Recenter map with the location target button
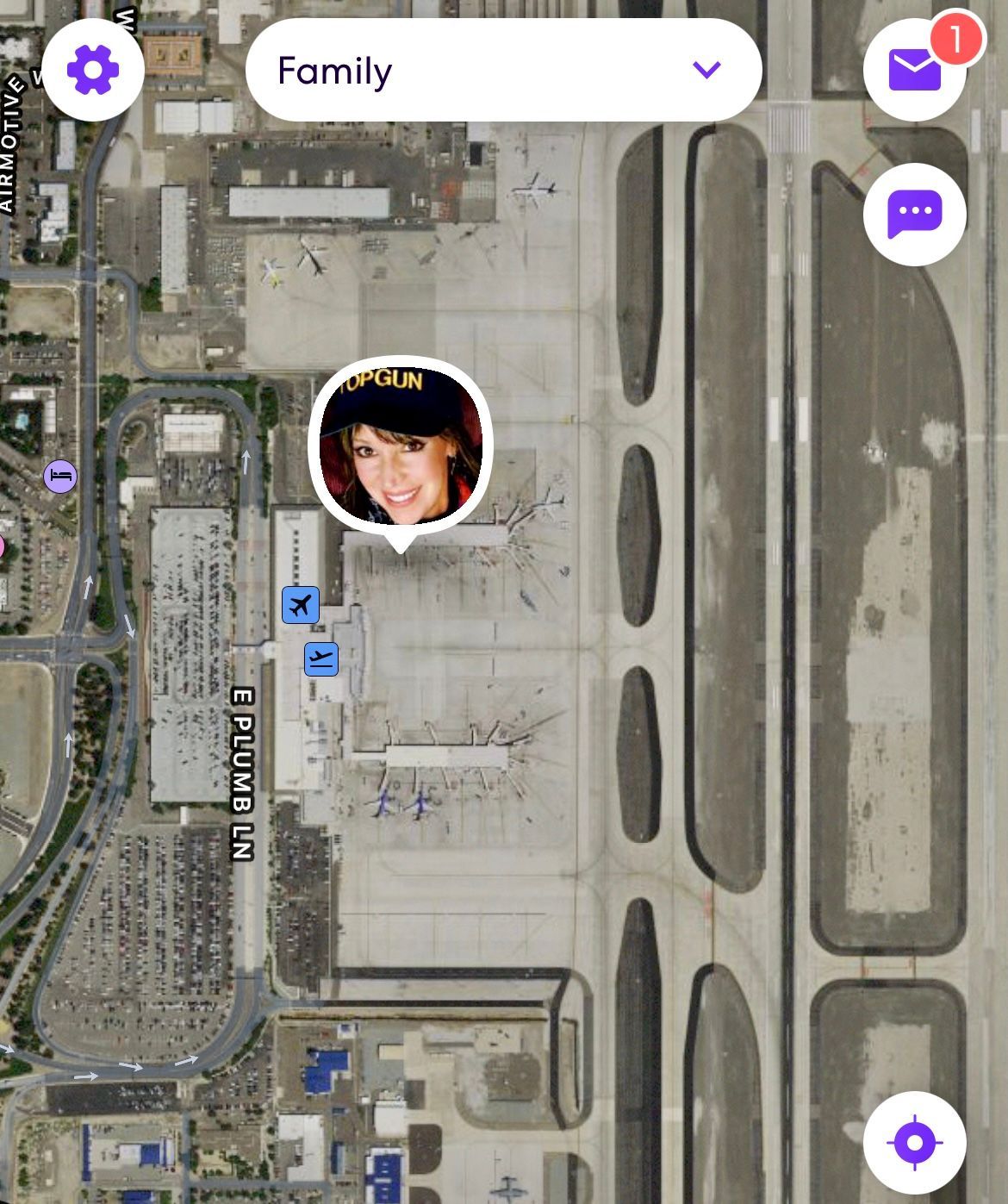The width and height of the screenshot is (1008, 1204). click(914, 1143)
